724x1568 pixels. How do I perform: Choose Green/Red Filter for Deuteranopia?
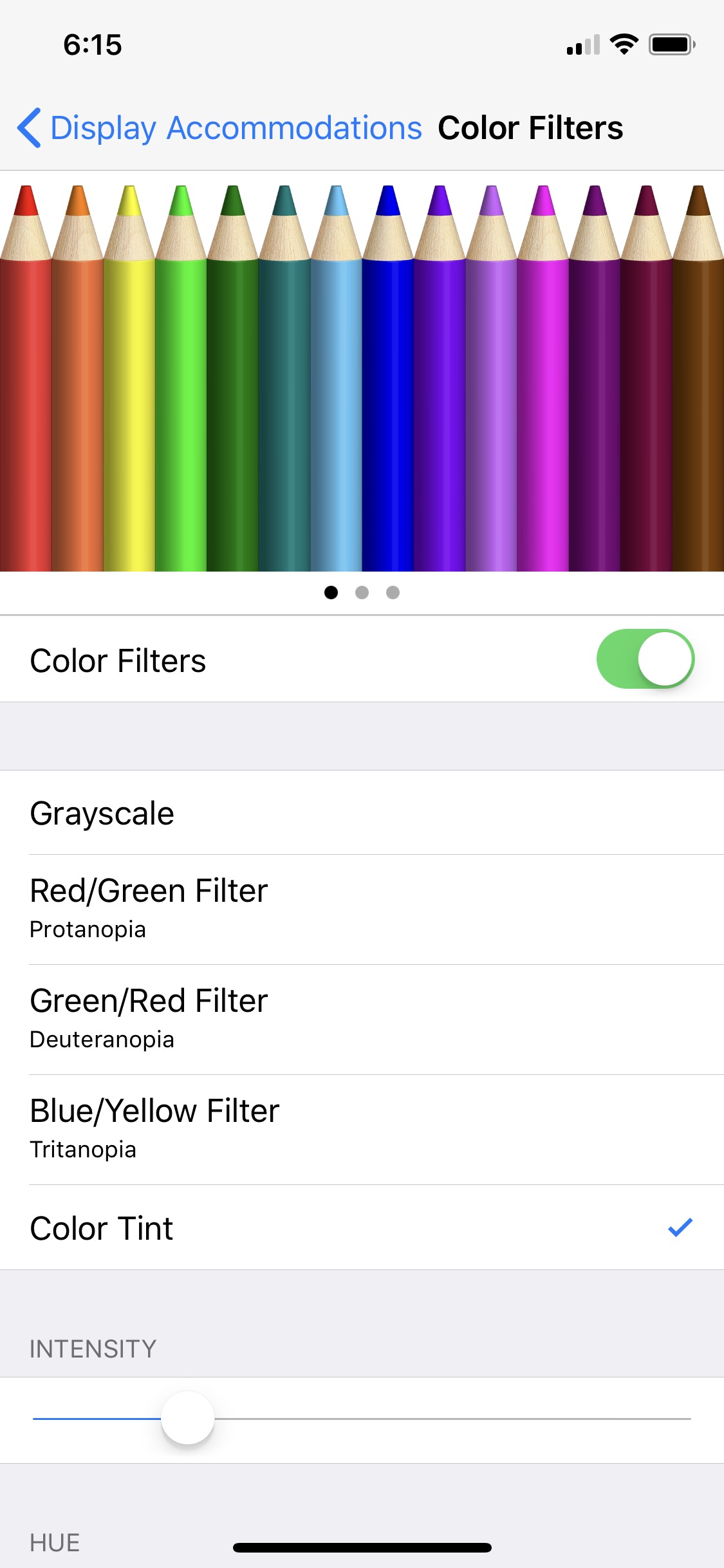click(362, 1020)
